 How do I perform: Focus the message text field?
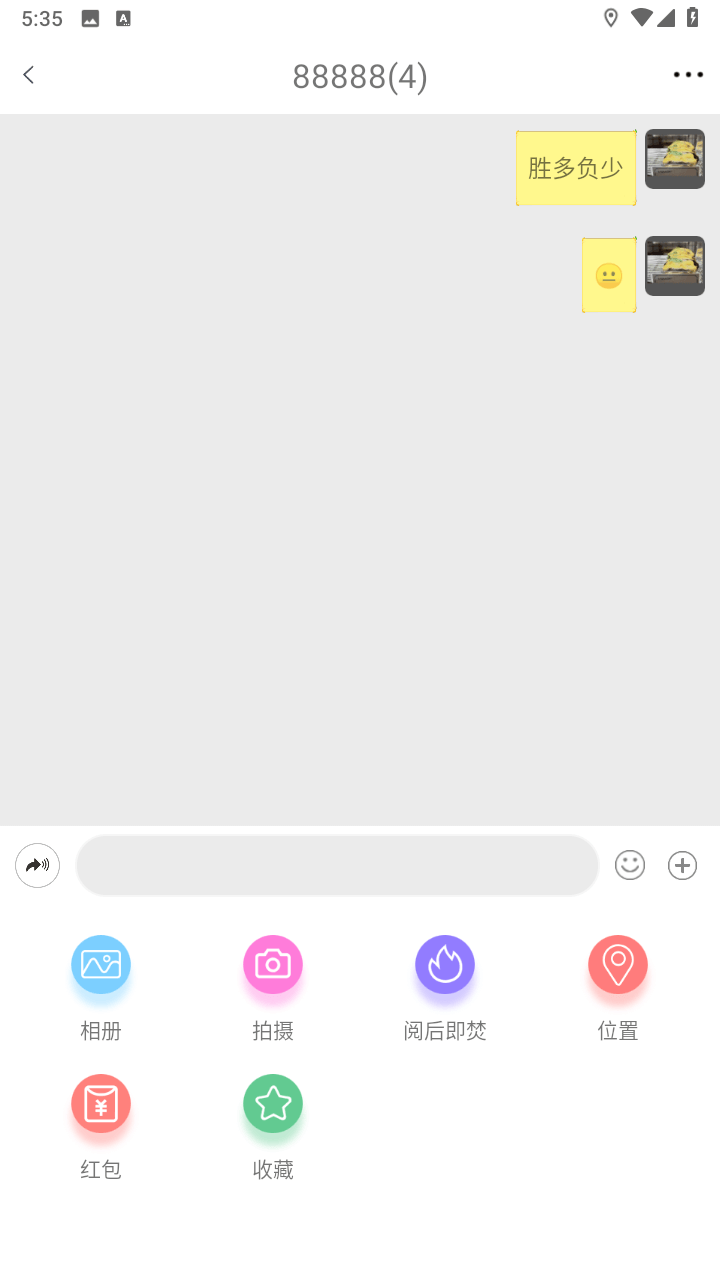pyautogui.click(x=337, y=865)
